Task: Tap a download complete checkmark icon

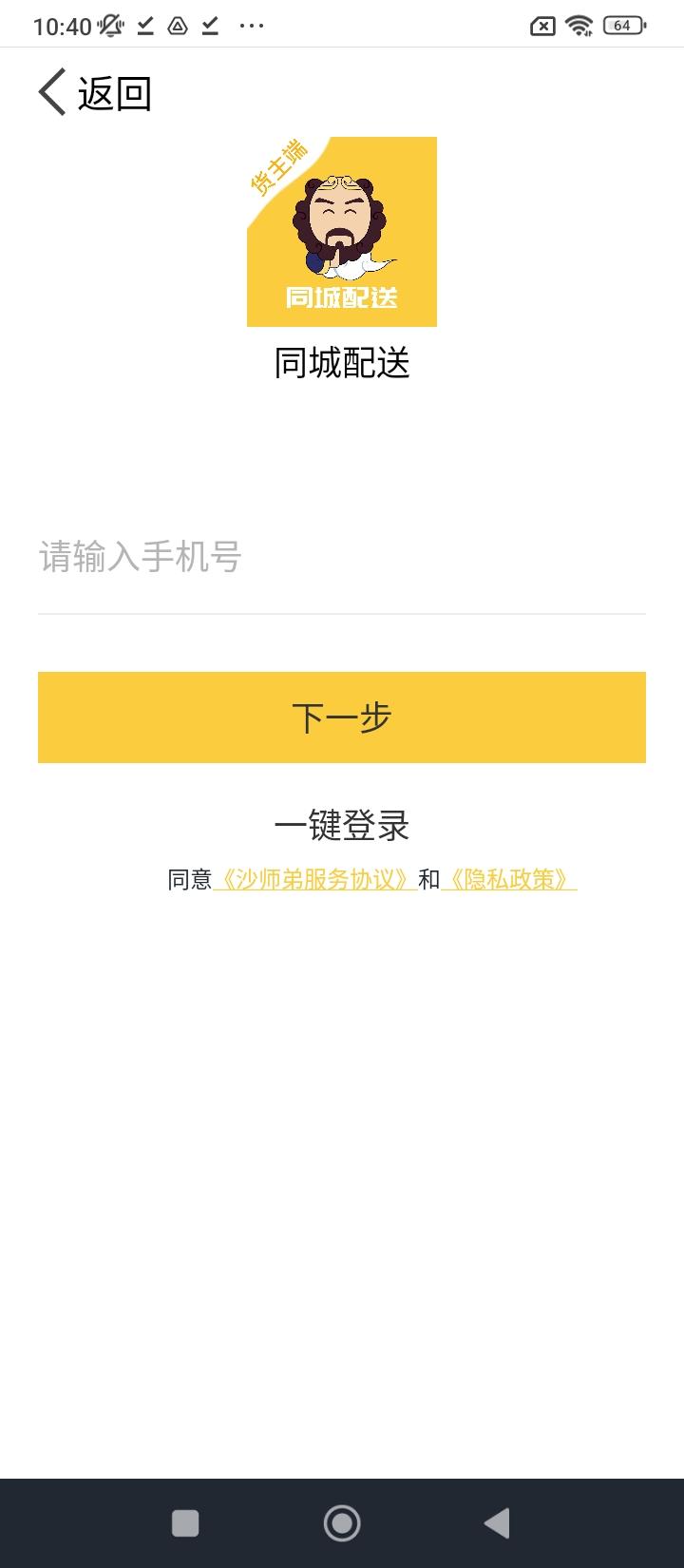Action: click(144, 25)
